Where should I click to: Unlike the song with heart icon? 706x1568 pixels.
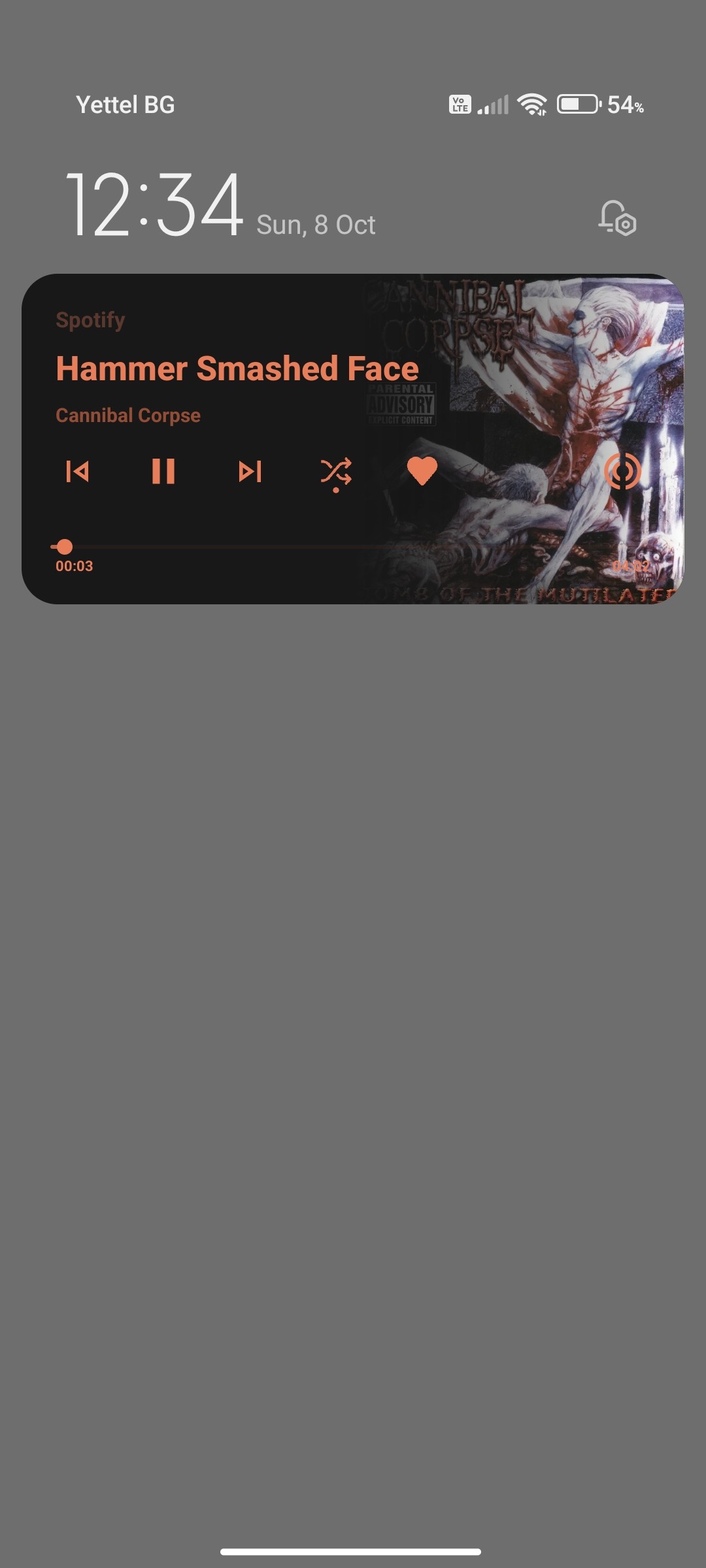coord(422,471)
